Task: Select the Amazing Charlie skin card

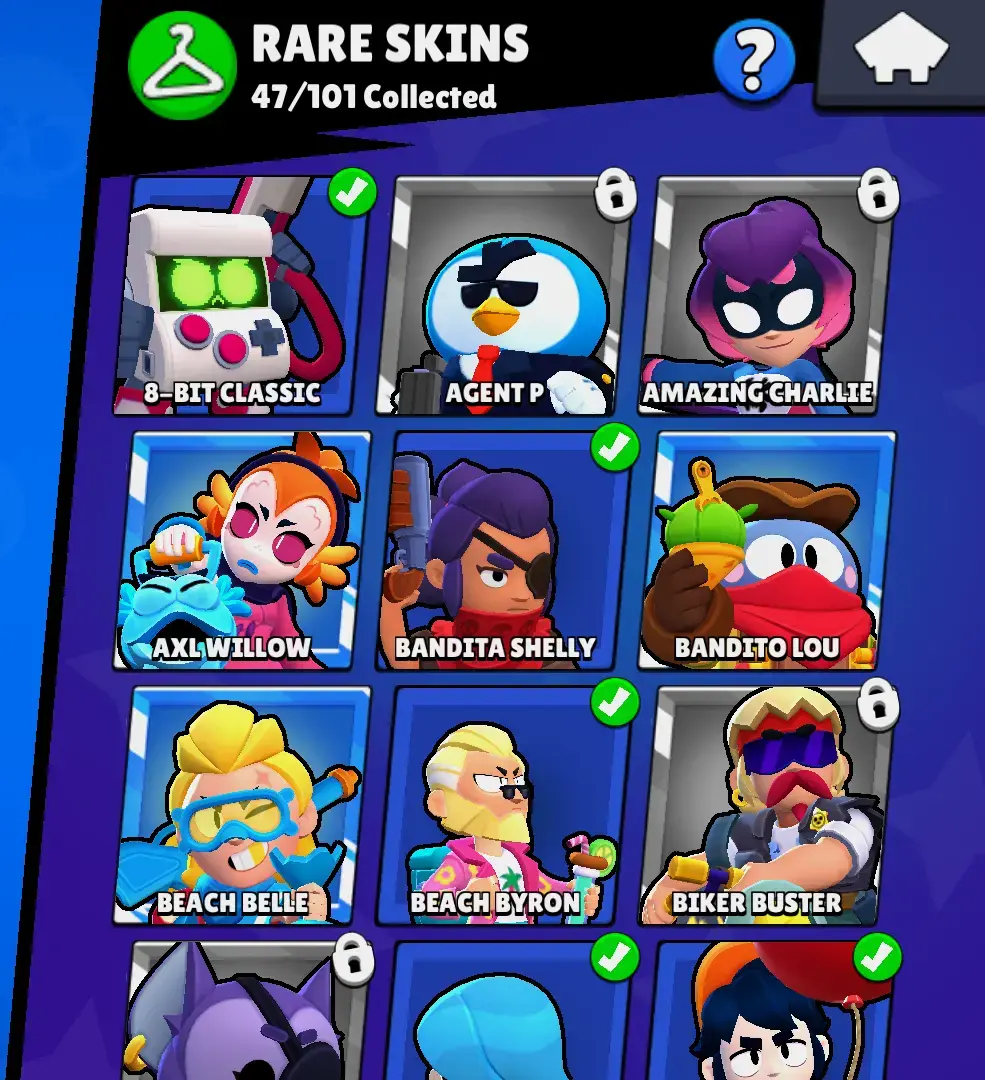Action: [x=767, y=296]
